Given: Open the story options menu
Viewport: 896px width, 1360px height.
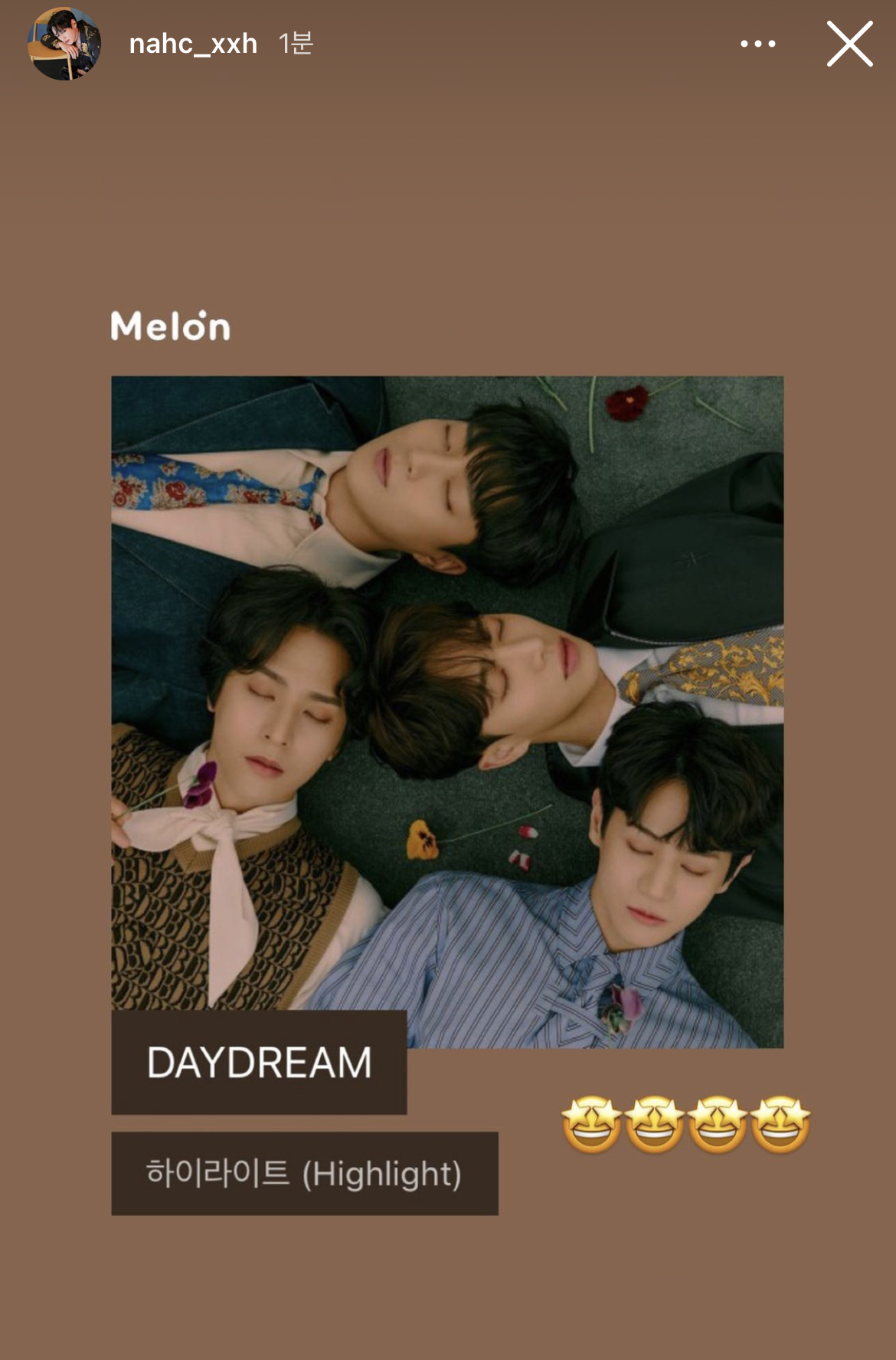Looking at the screenshot, I should click(x=760, y=44).
